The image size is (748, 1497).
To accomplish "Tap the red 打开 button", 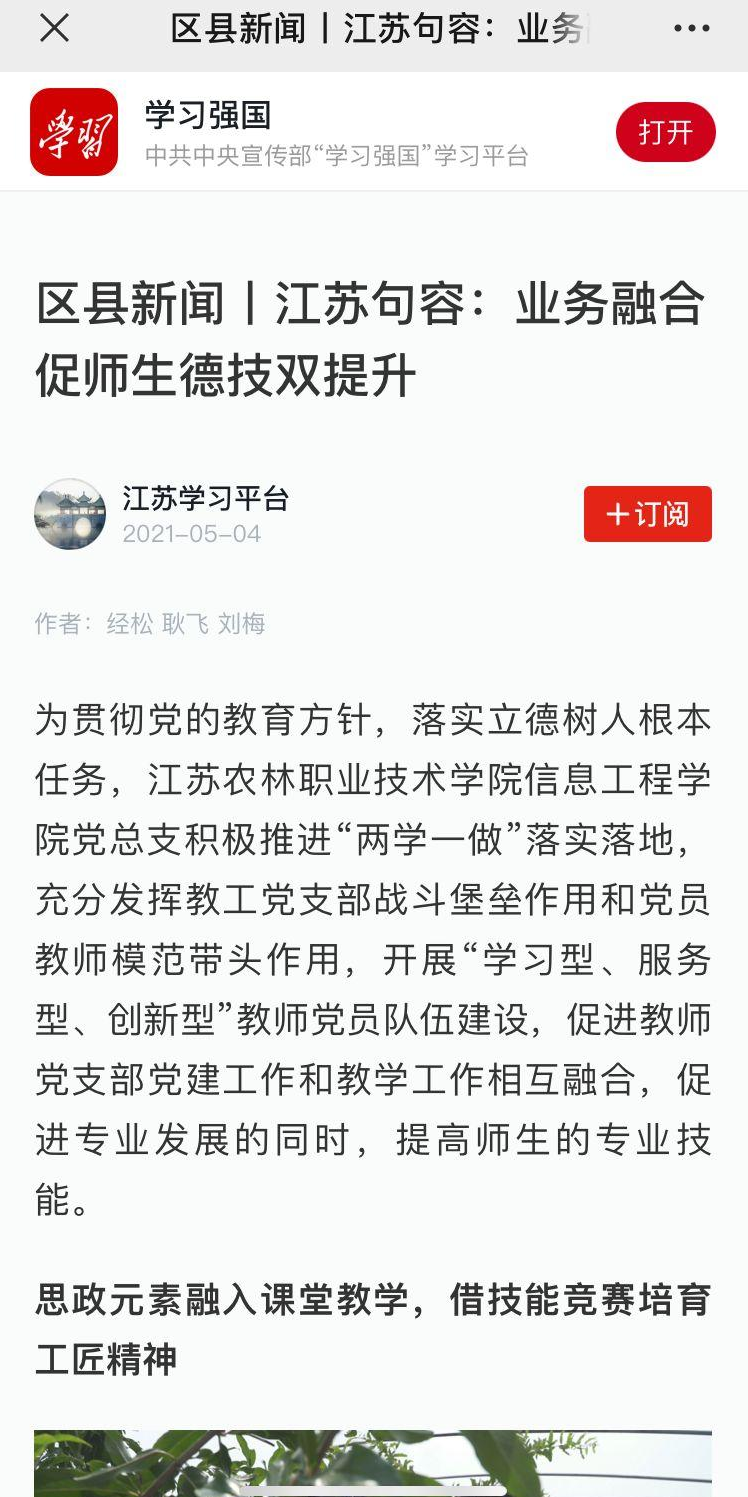I will coord(665,132).
